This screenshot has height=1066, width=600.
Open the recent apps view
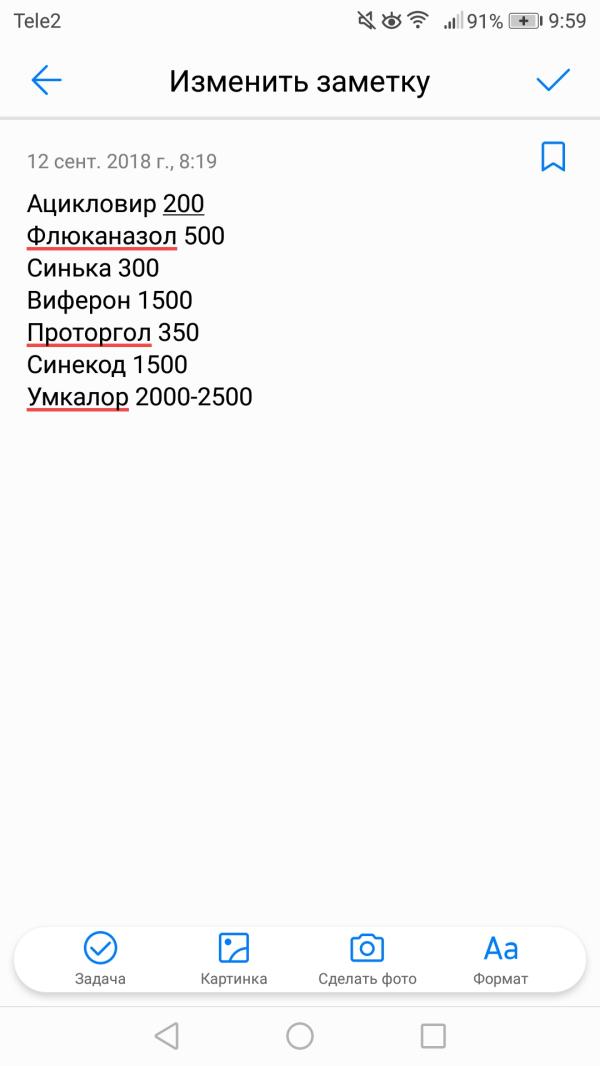(x=433, y=1035)
